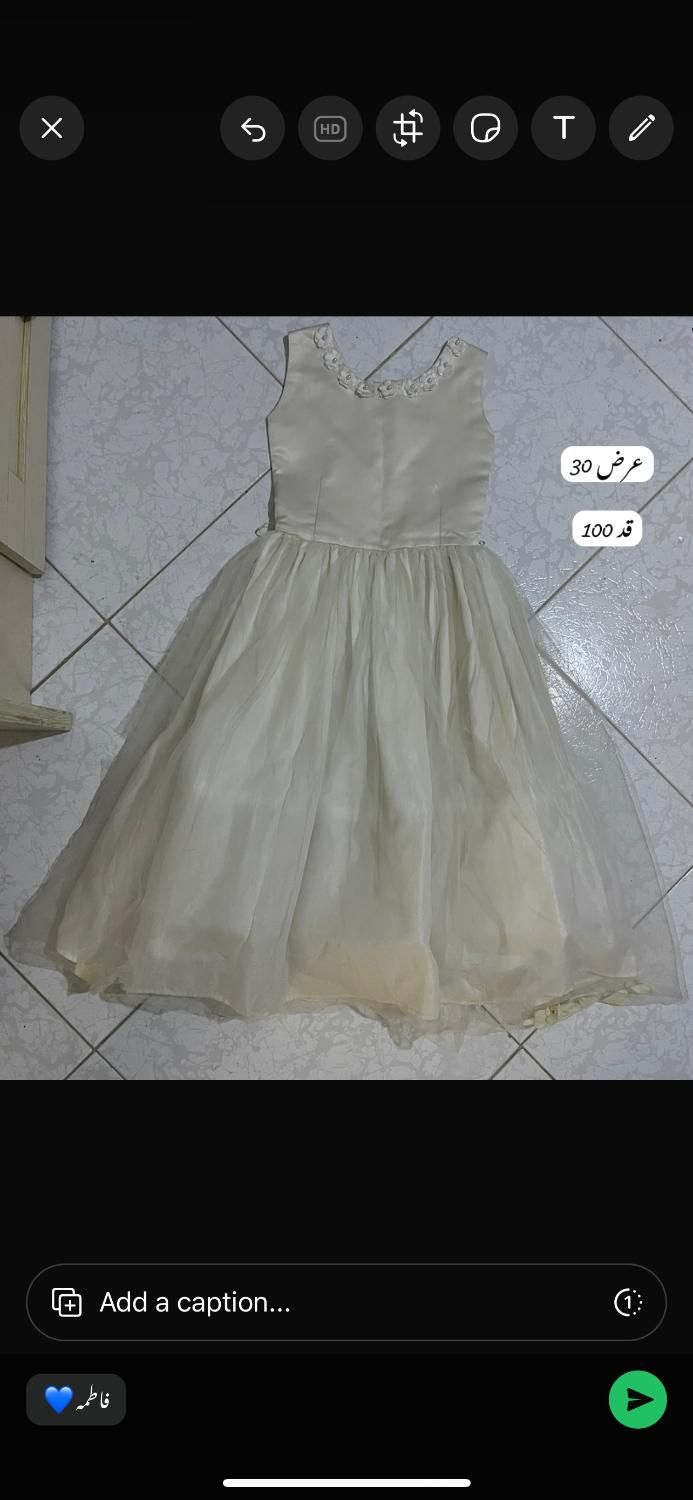Tap the فاطمه recipient chip
Image resolution: width=693 pixels, height=1500 pixels.
coord(76,1399)
